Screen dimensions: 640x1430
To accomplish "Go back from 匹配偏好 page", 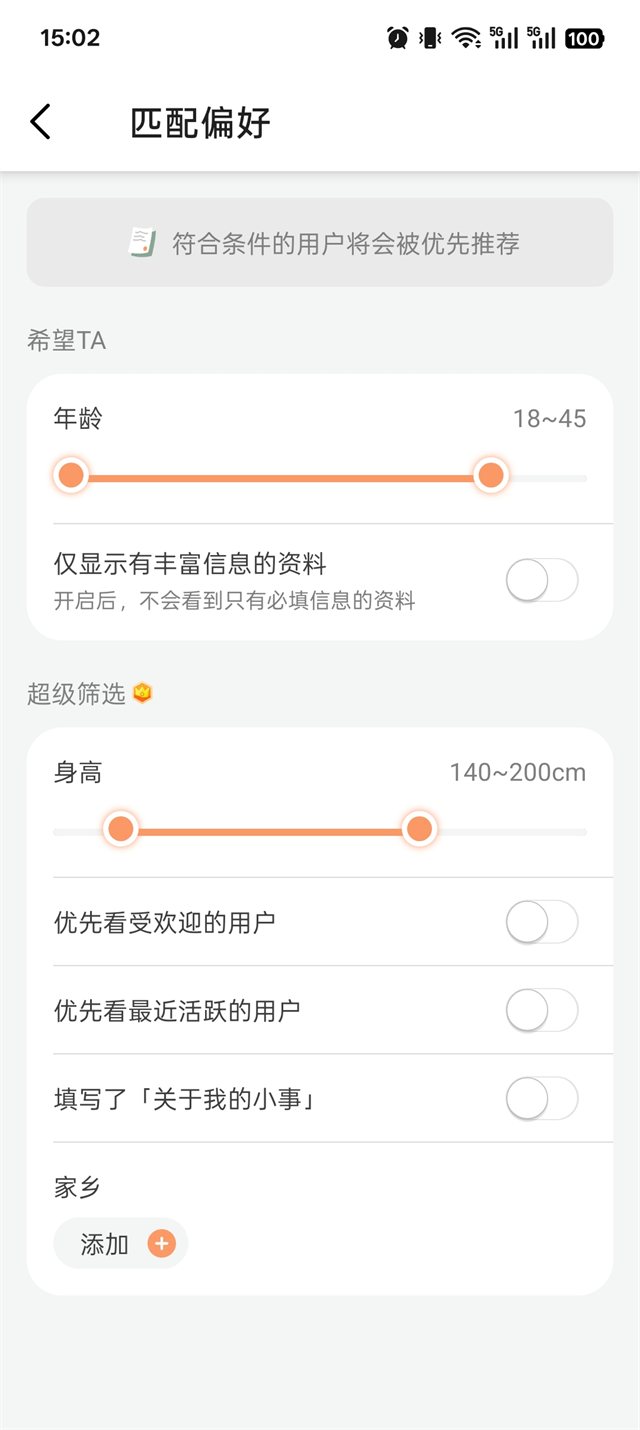I will pos(40,122).
